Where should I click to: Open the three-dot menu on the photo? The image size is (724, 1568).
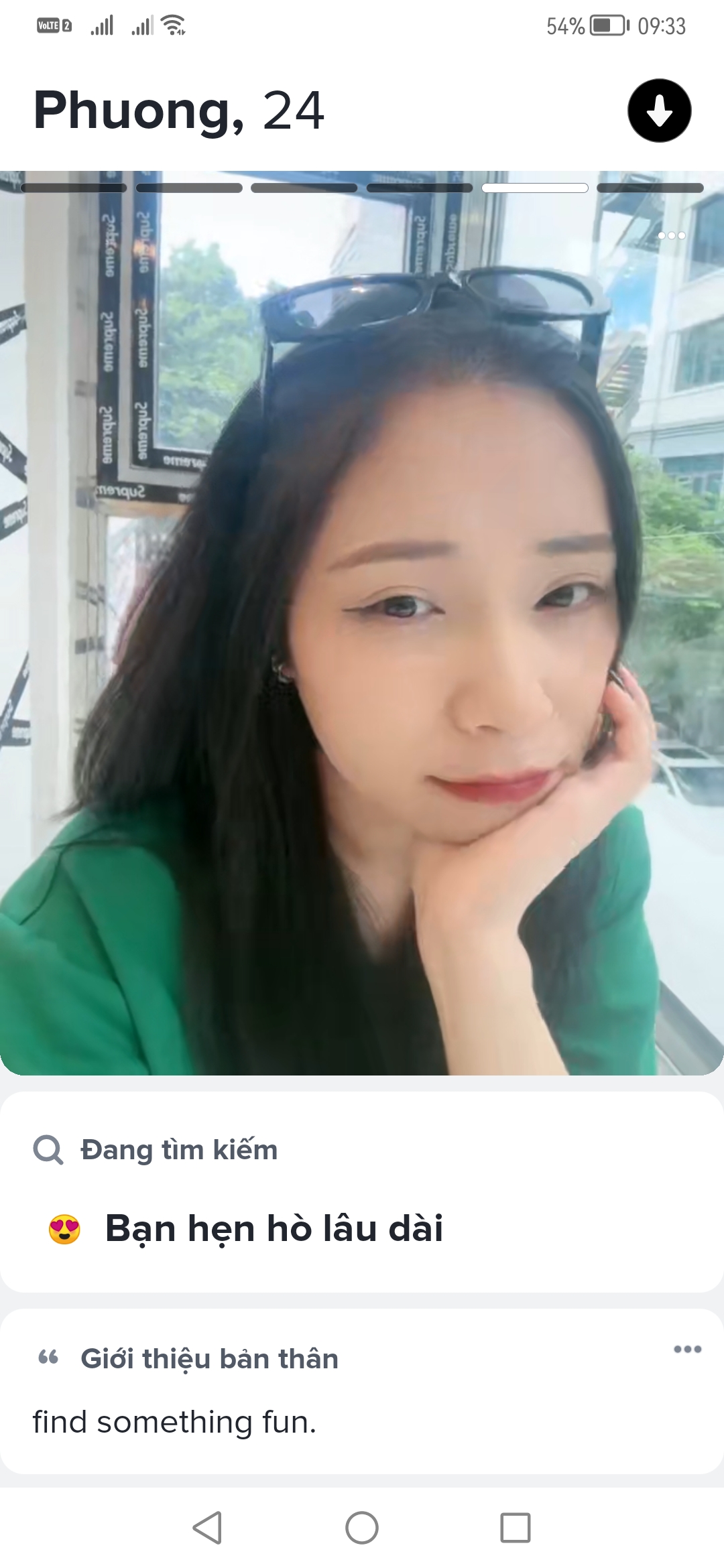[671, 235]
